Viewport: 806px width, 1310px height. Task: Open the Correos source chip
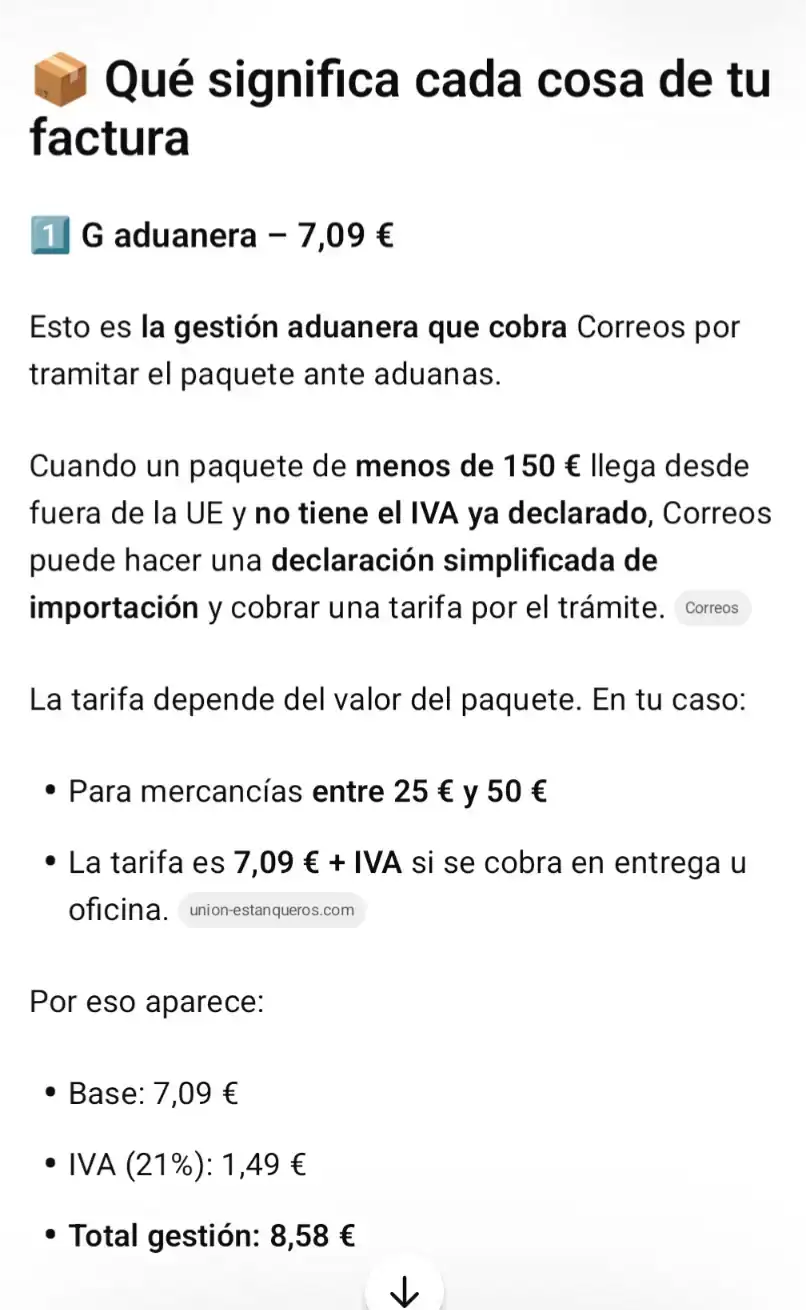712,608
